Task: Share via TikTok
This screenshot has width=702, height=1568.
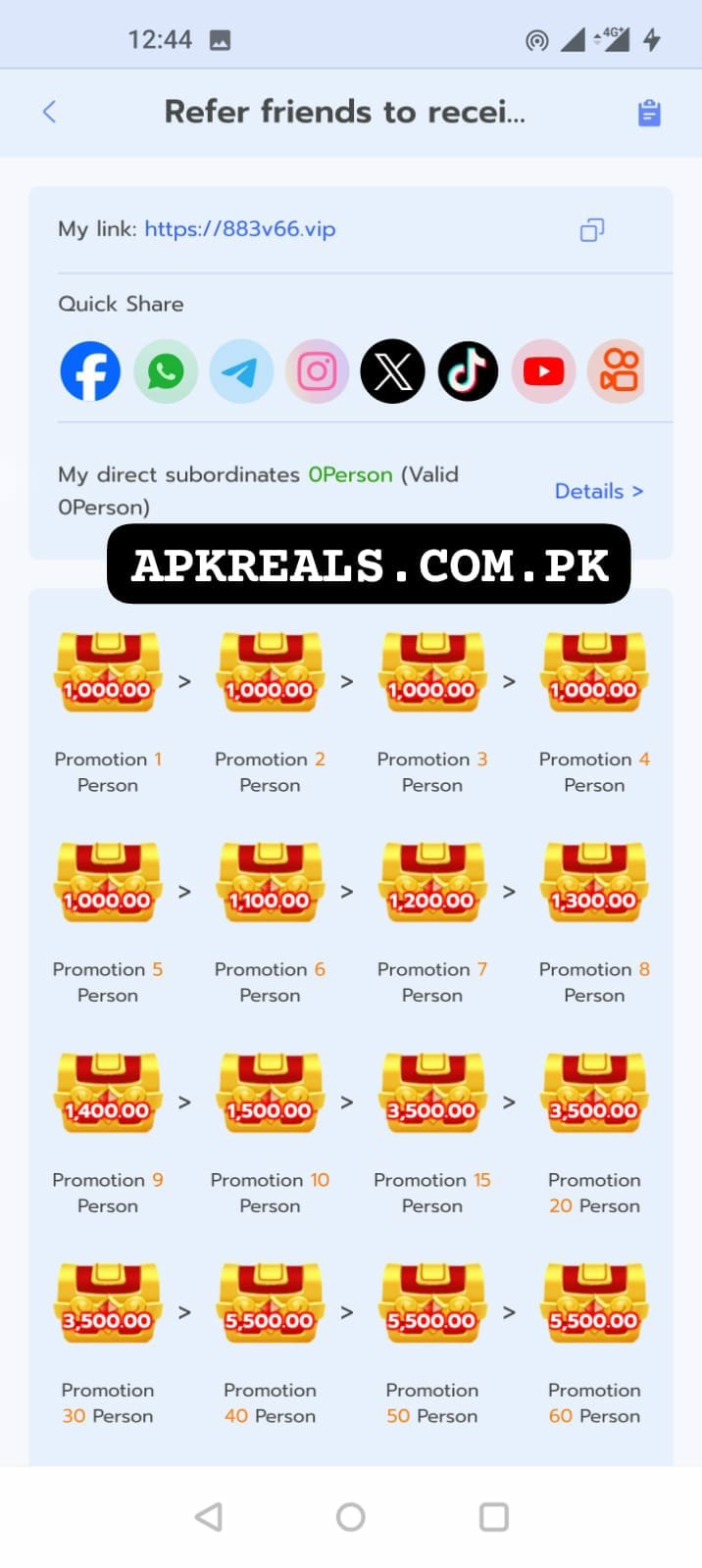Action: [x=468, y=371]
